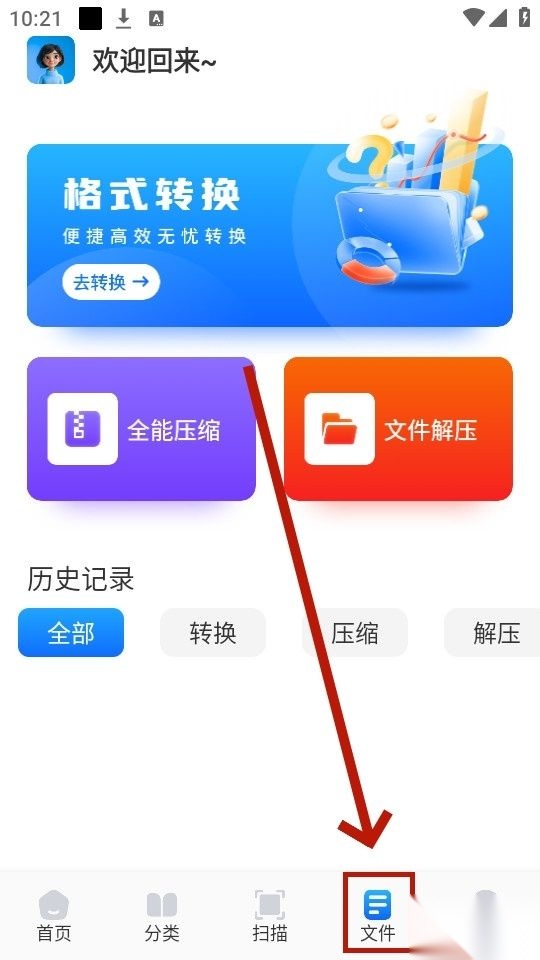Open the profile avatar
This screenshot has height=960, width=540.
pos(51,60)
